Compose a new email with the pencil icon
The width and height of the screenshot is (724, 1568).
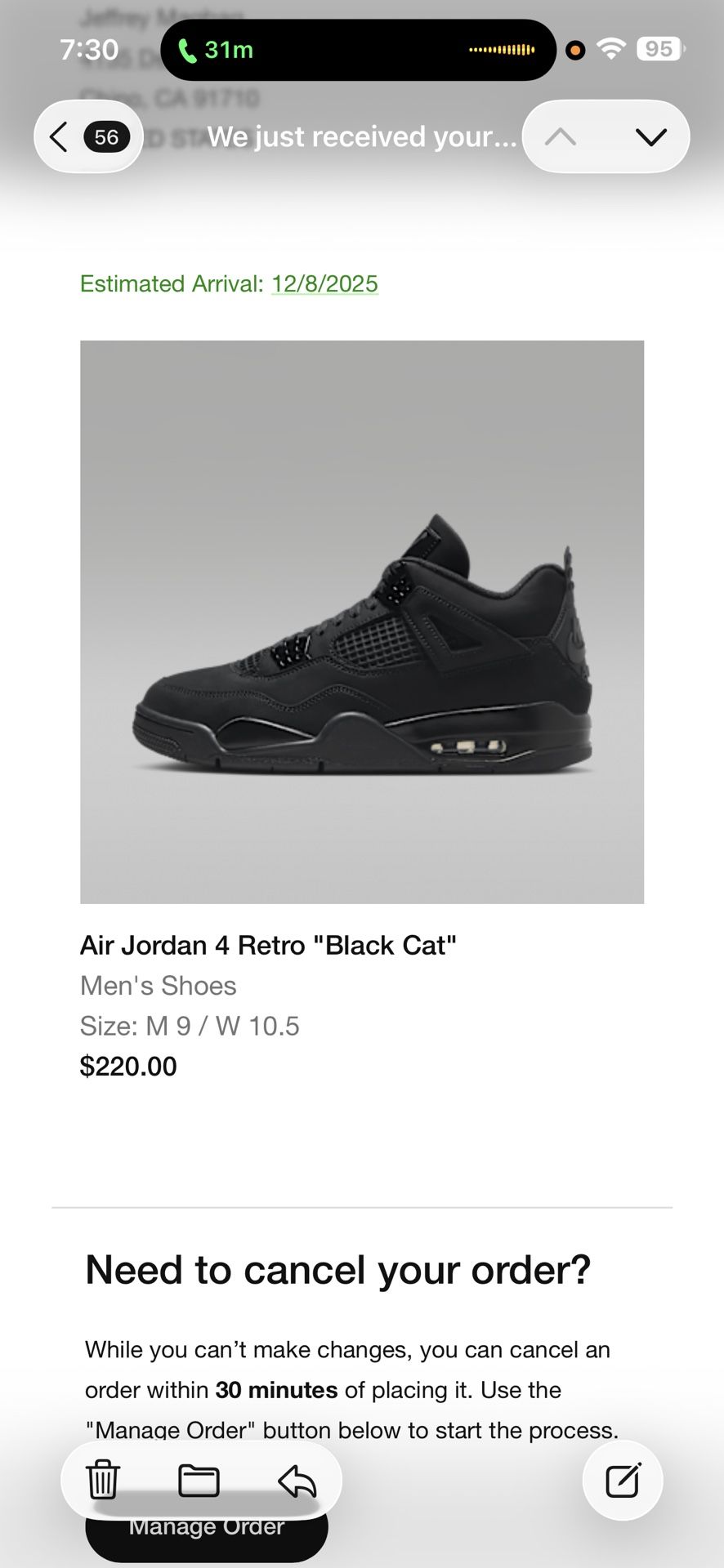pos(623,1481)
